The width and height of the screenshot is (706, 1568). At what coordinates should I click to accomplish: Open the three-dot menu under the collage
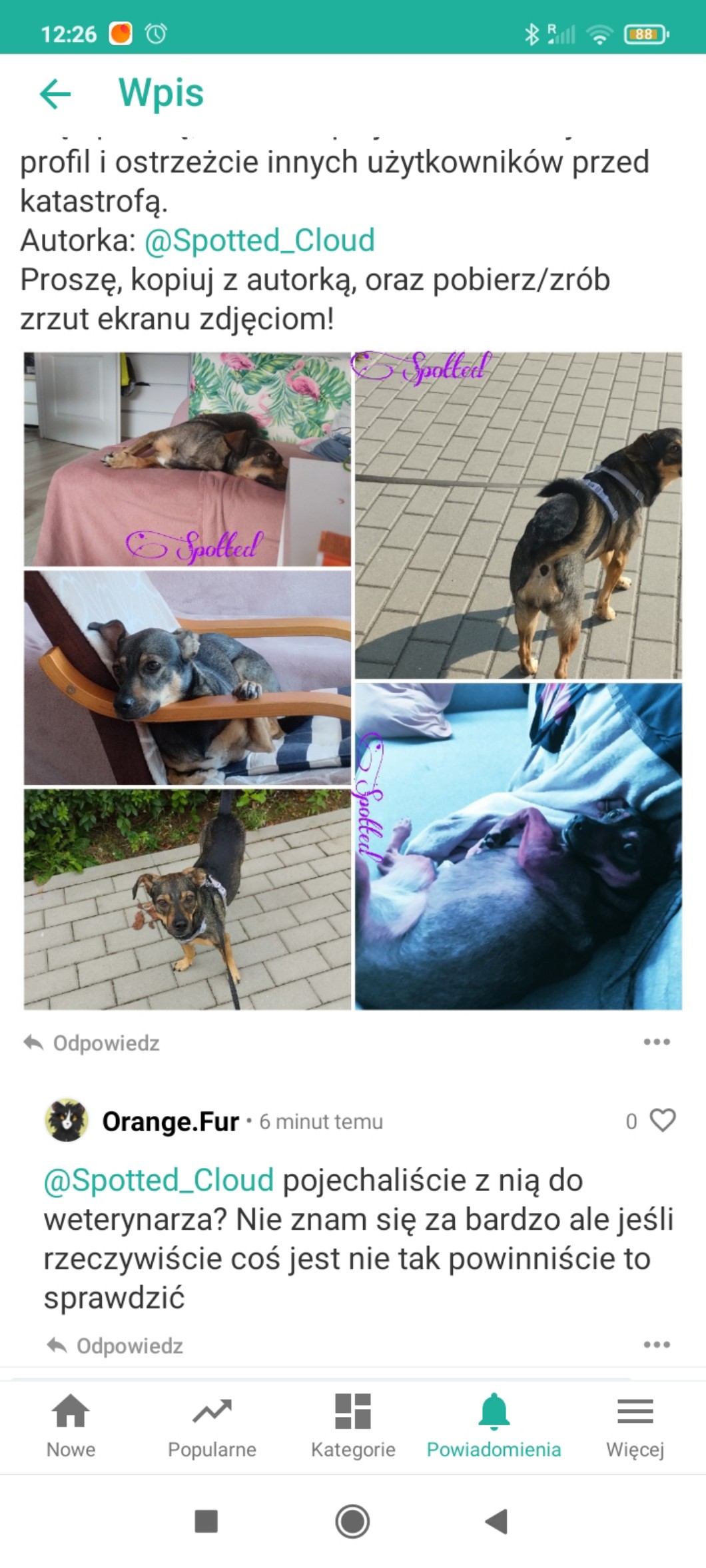point(656,1042)
